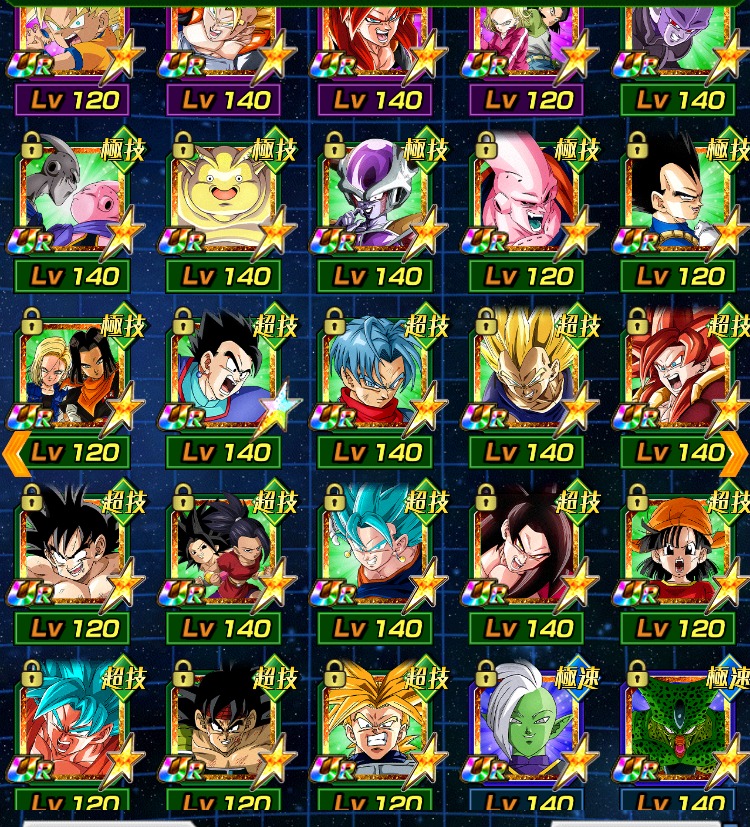Go to the previous page with left arrow
This screenshot has width=750, height=827.
tap(14, 452)
